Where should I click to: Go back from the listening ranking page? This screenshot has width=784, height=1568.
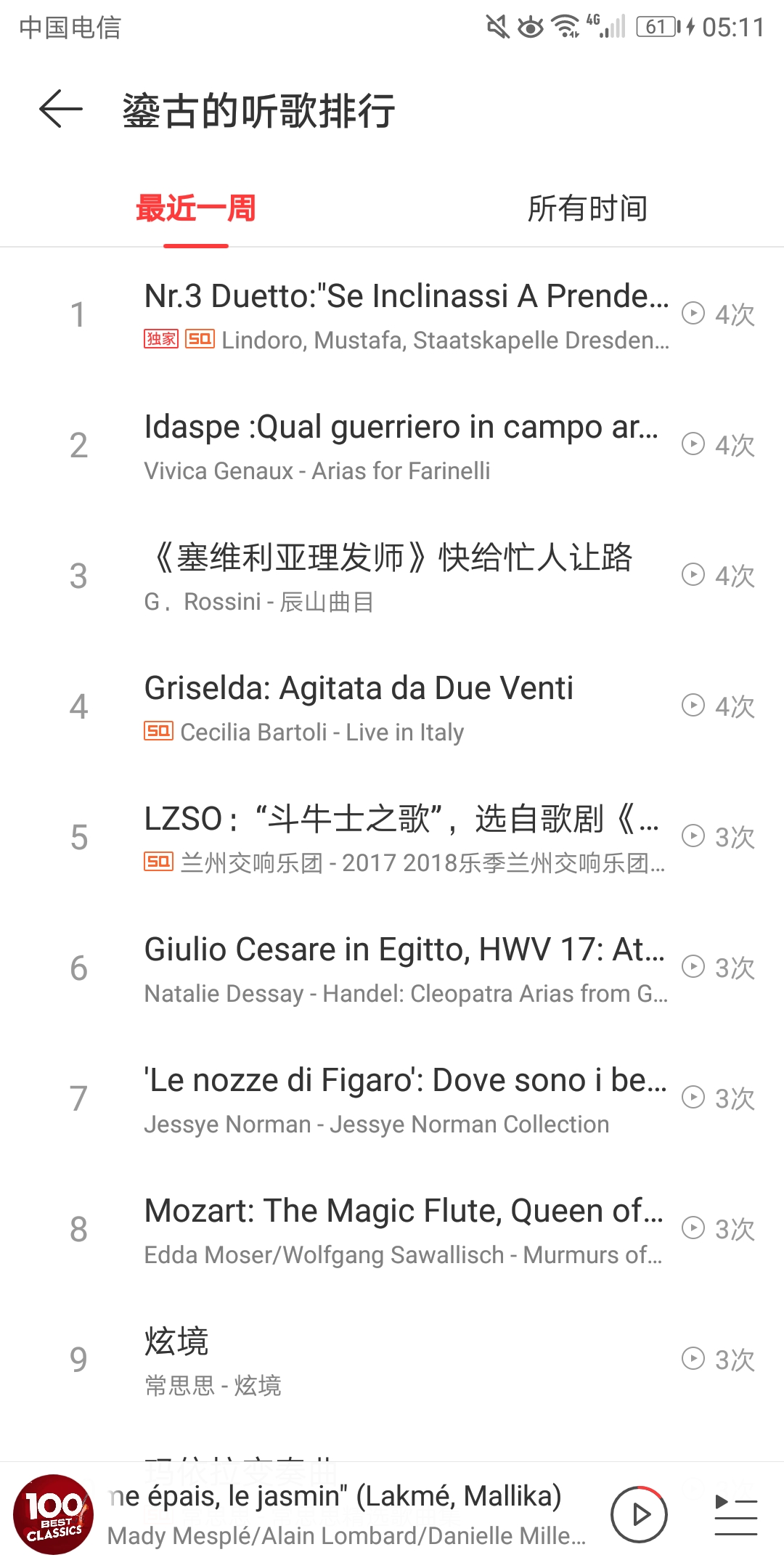tap(60, 110)
